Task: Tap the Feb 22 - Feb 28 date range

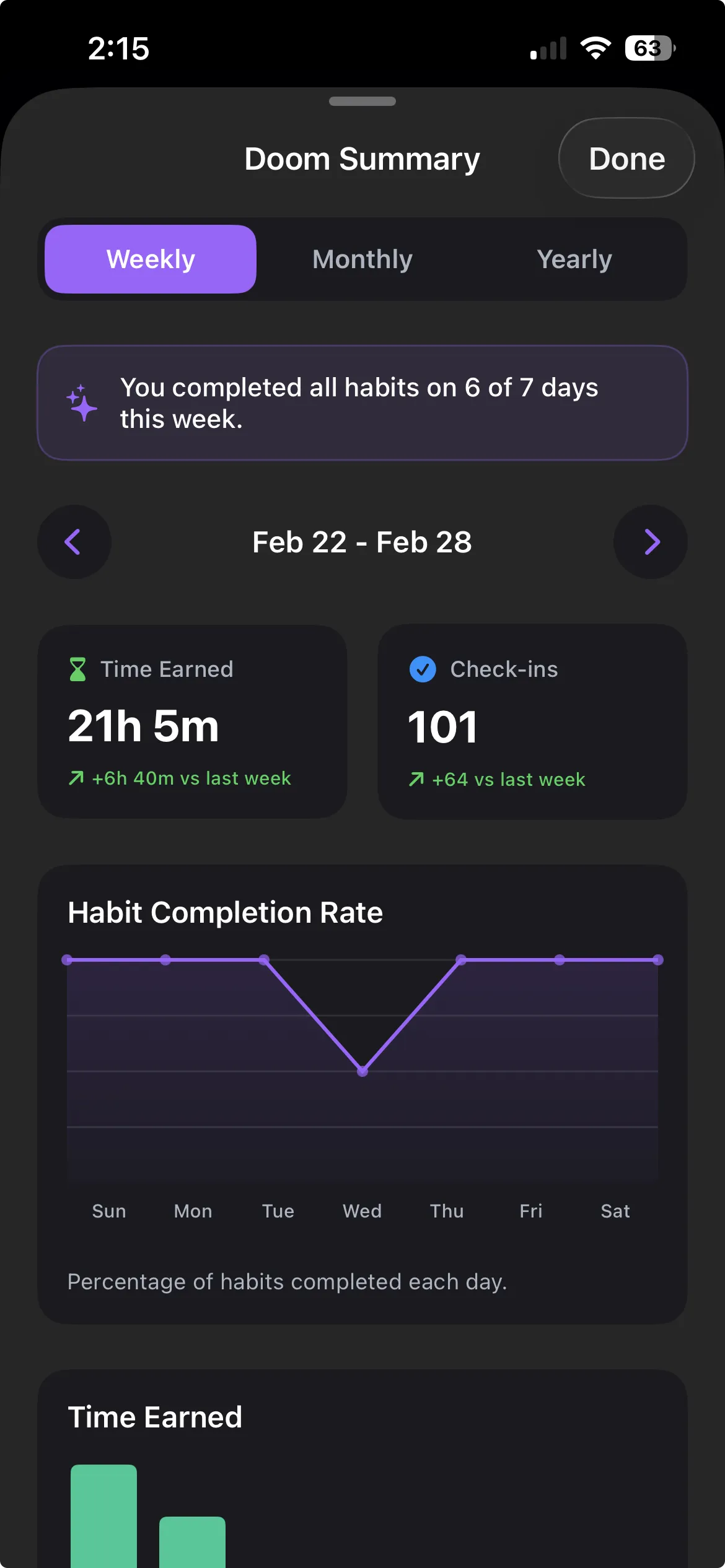Action: pos(362,542)
